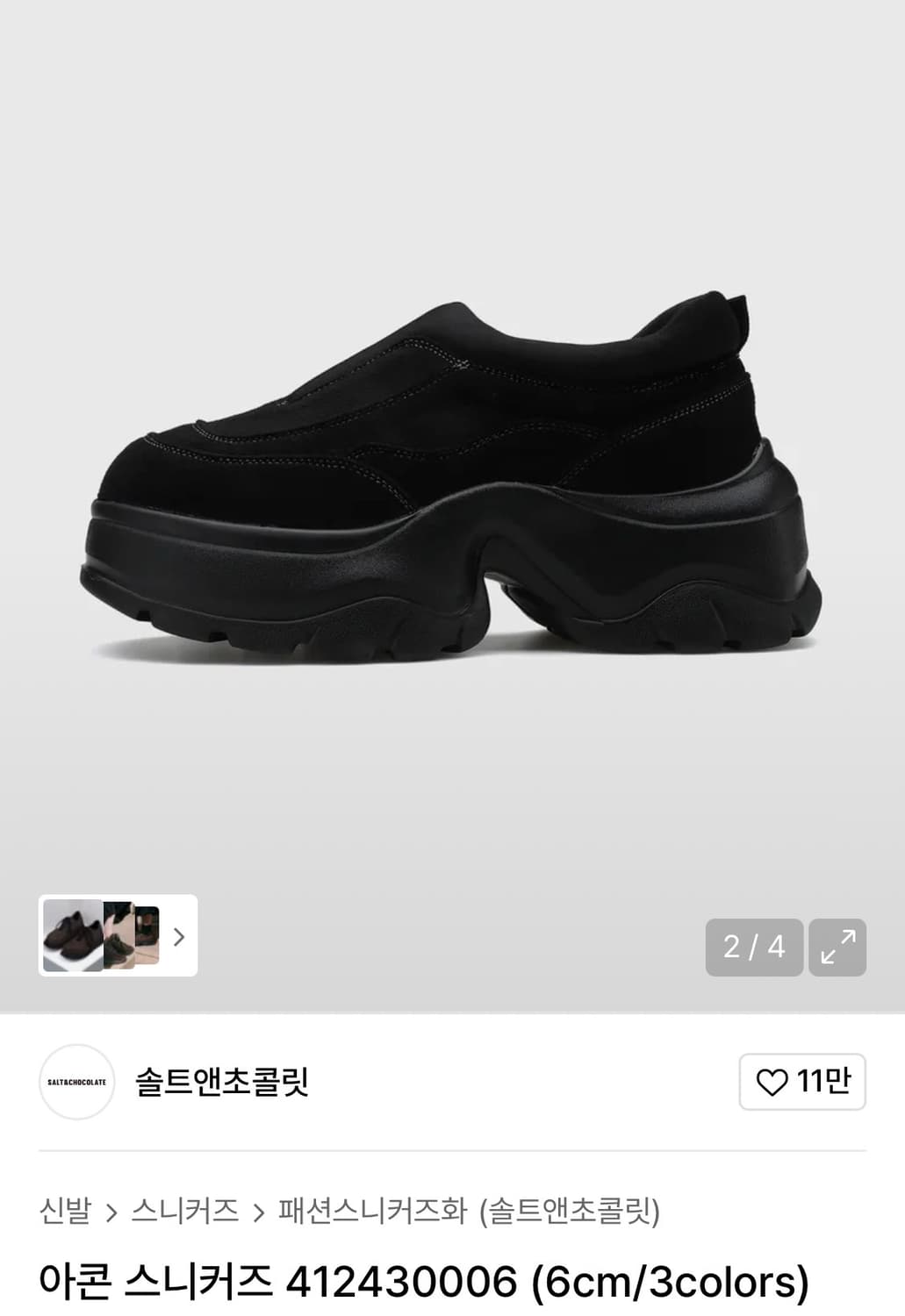Viewport: 905px width, 1316px height.
Task: Open 패션스니커즈화 (솔트앤초콜릿) category
Action: pos(469,1211)
